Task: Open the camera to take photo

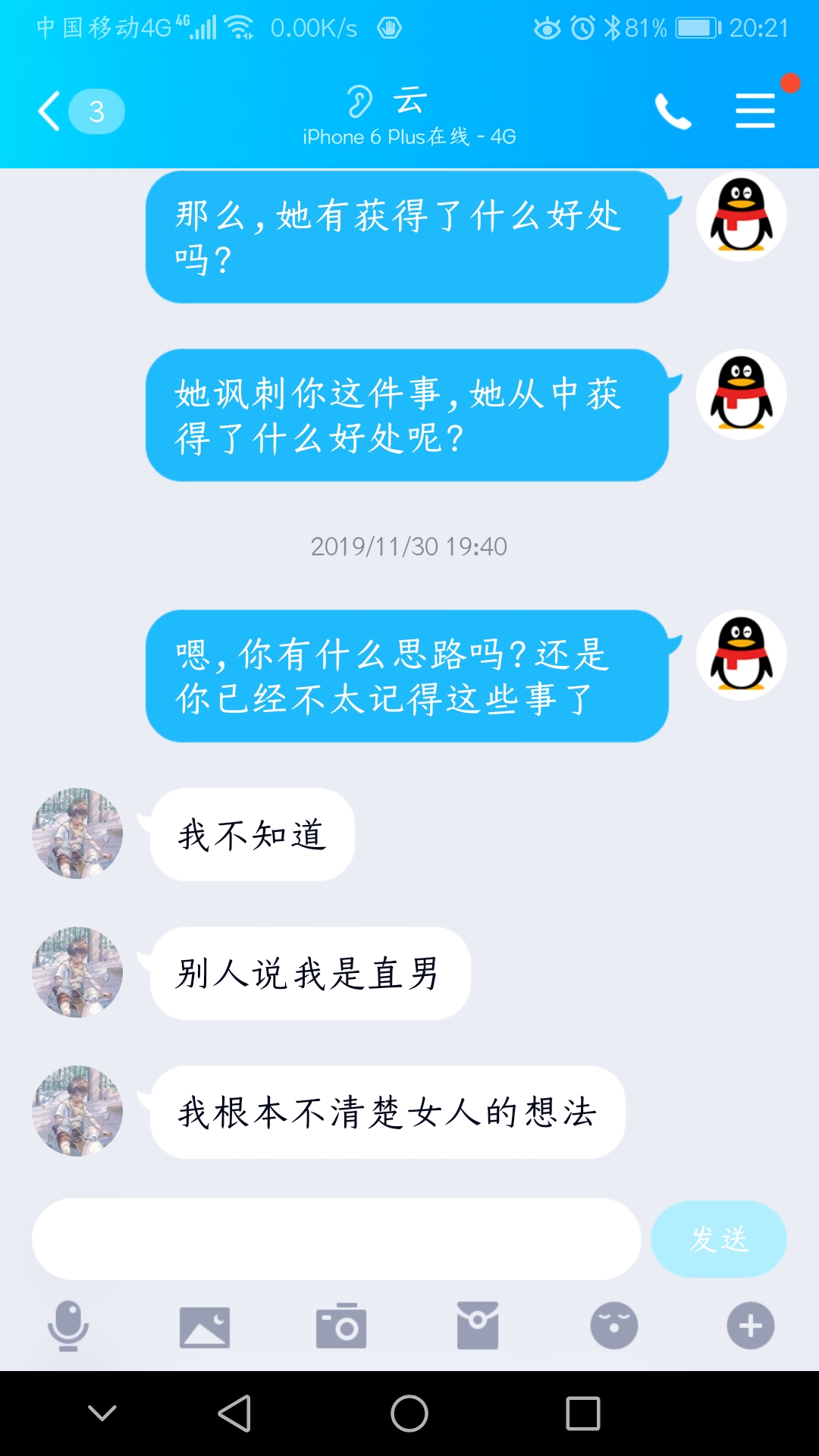Action: coord(341,1326)
